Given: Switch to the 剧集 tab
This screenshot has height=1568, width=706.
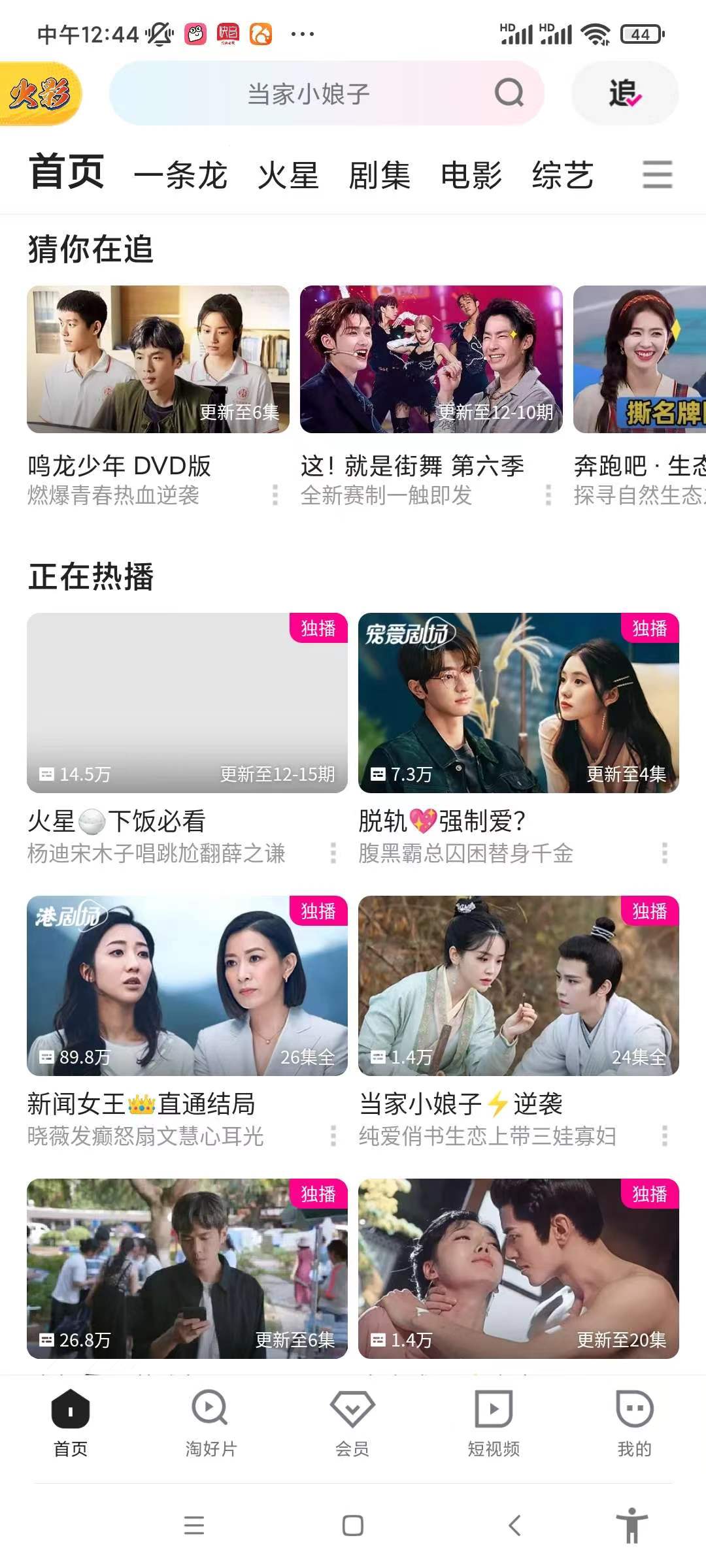Looking at the screenshot, I should (x=380, y=175).
